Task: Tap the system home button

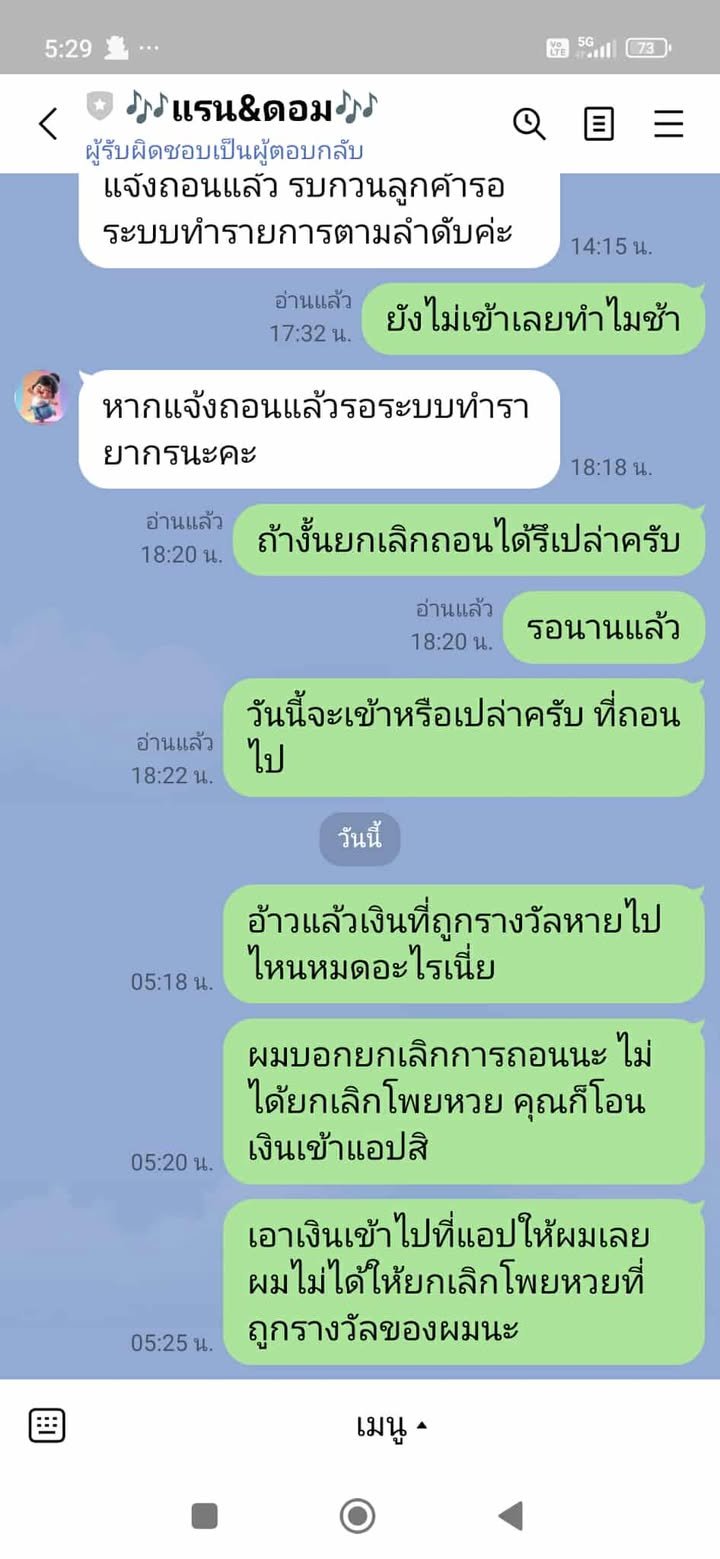Action: (x=357, y=1515)
